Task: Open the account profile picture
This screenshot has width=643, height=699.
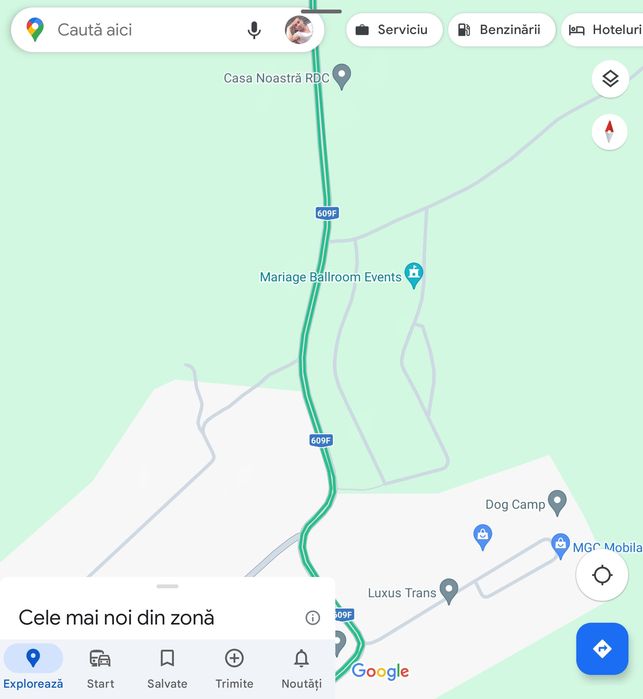Action: click(x=298, y=30)
